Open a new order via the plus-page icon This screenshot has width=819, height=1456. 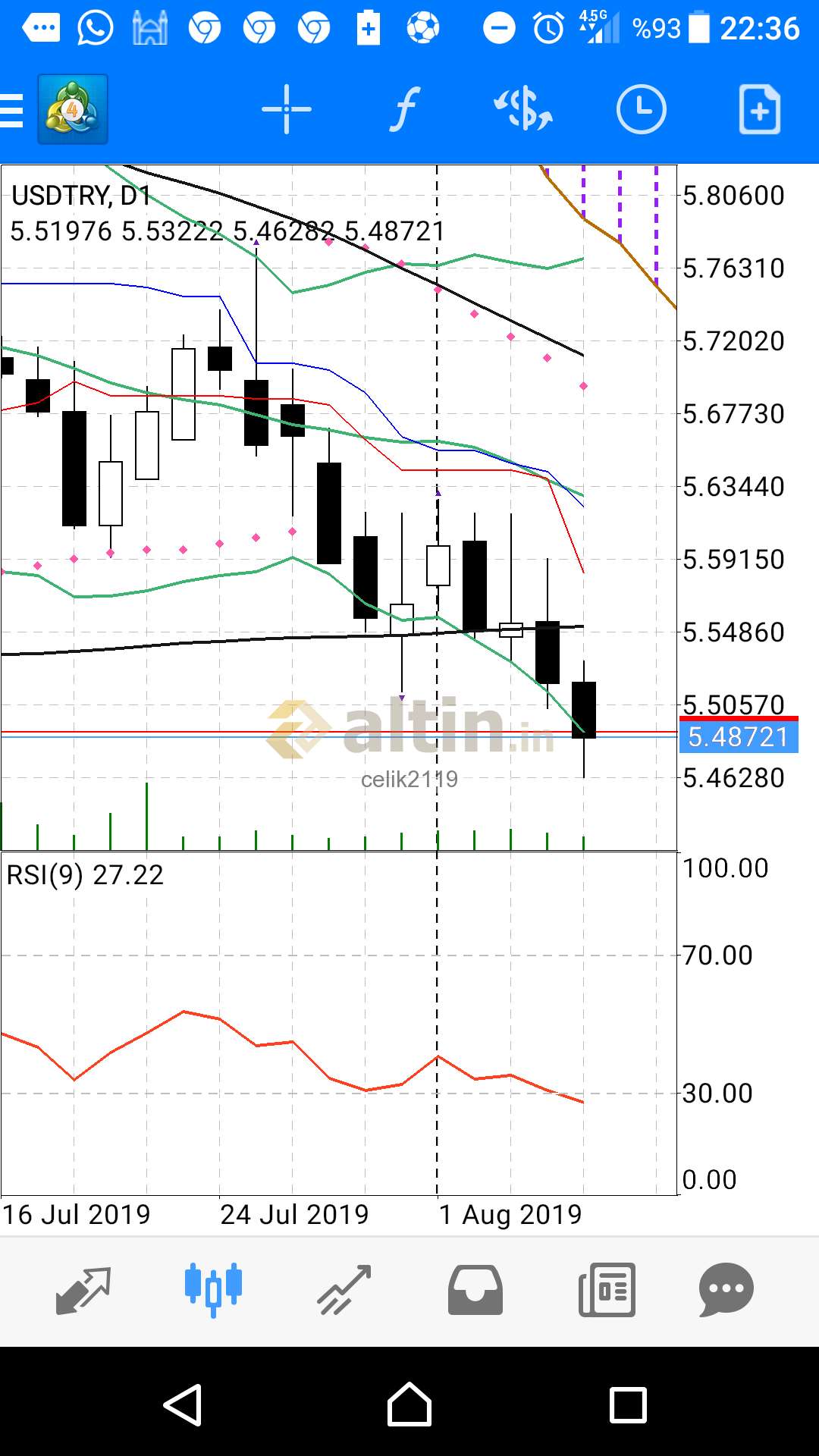760,110
